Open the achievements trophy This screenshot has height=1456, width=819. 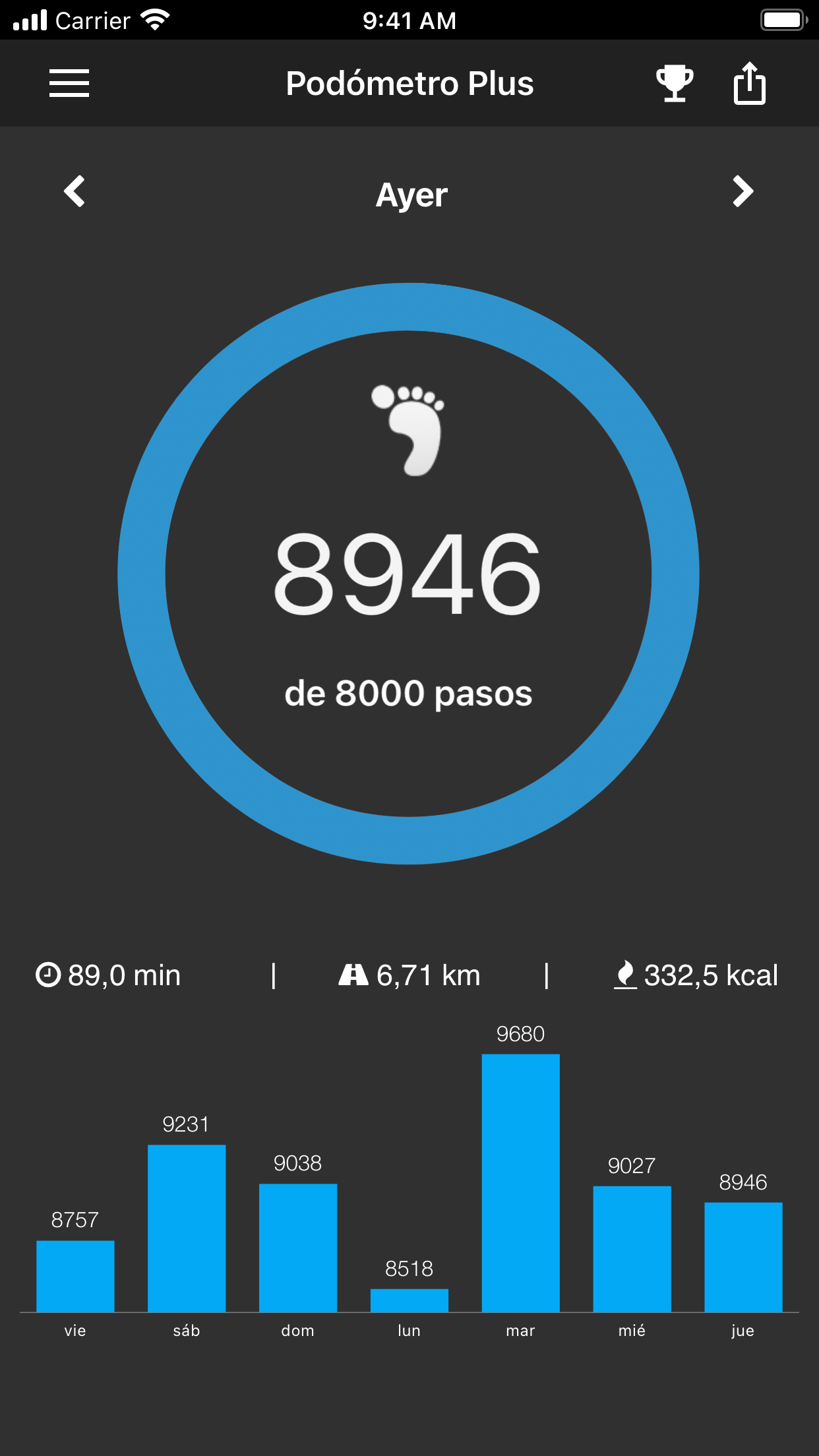(x=675, y=84)
